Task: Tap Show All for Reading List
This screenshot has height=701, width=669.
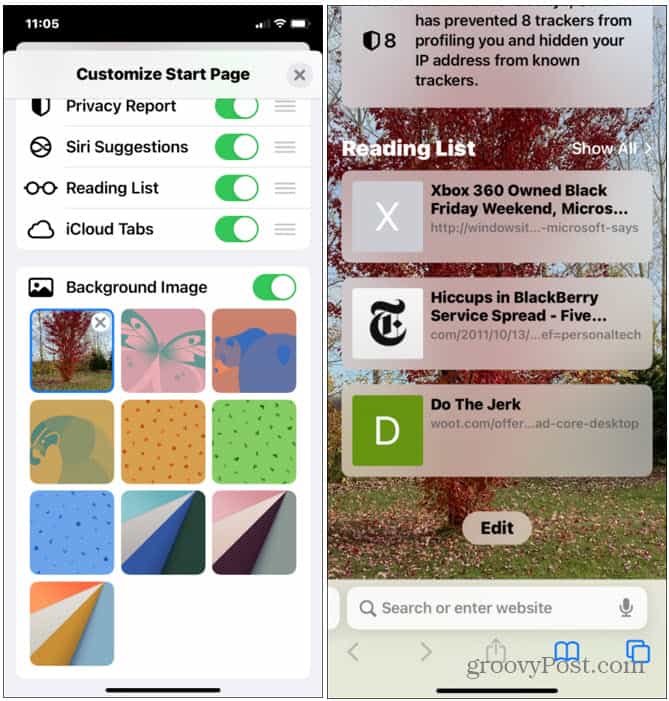Action: 611,149
